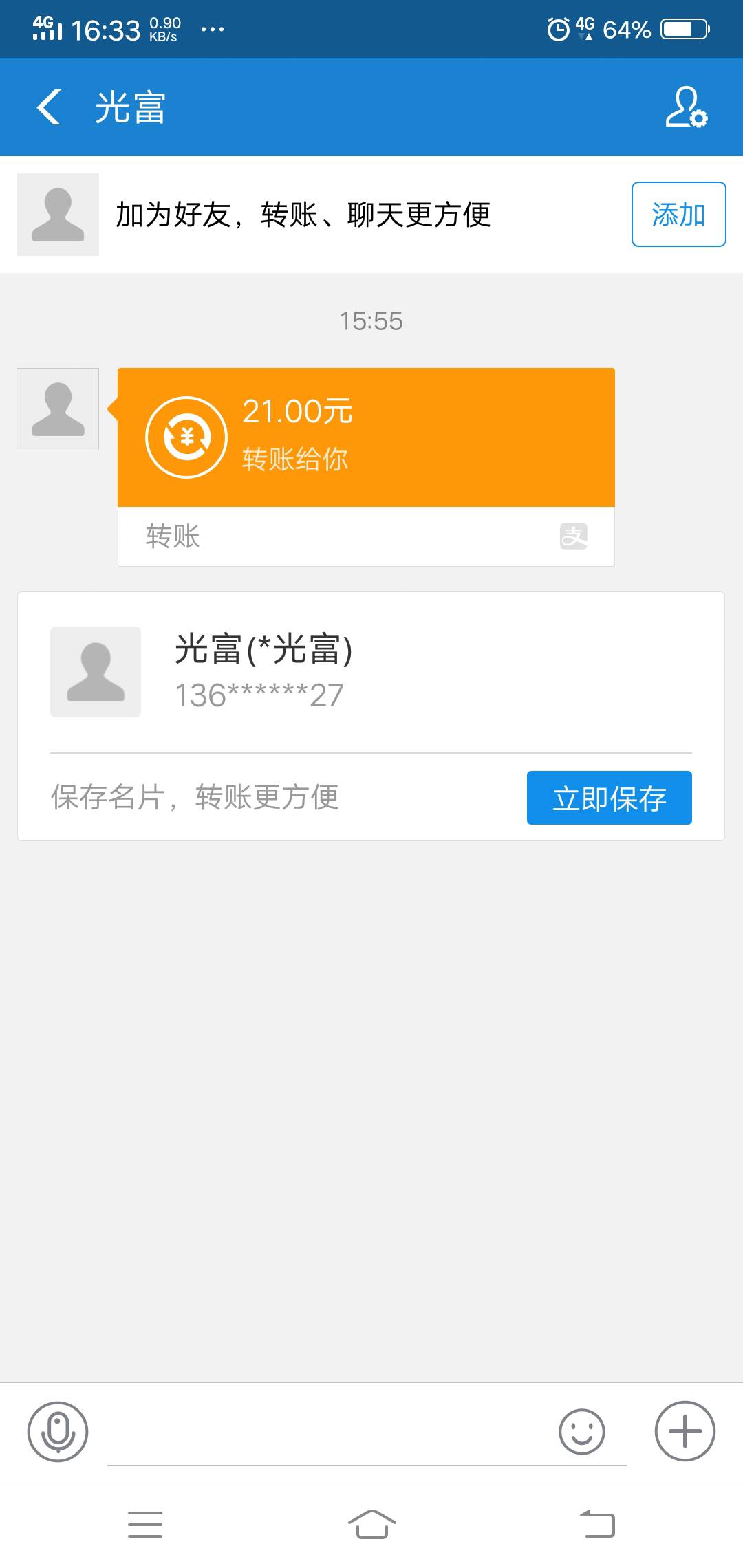
Task: Go to the system home screen
Action: pyautogui.click(x=371, y=1525)
